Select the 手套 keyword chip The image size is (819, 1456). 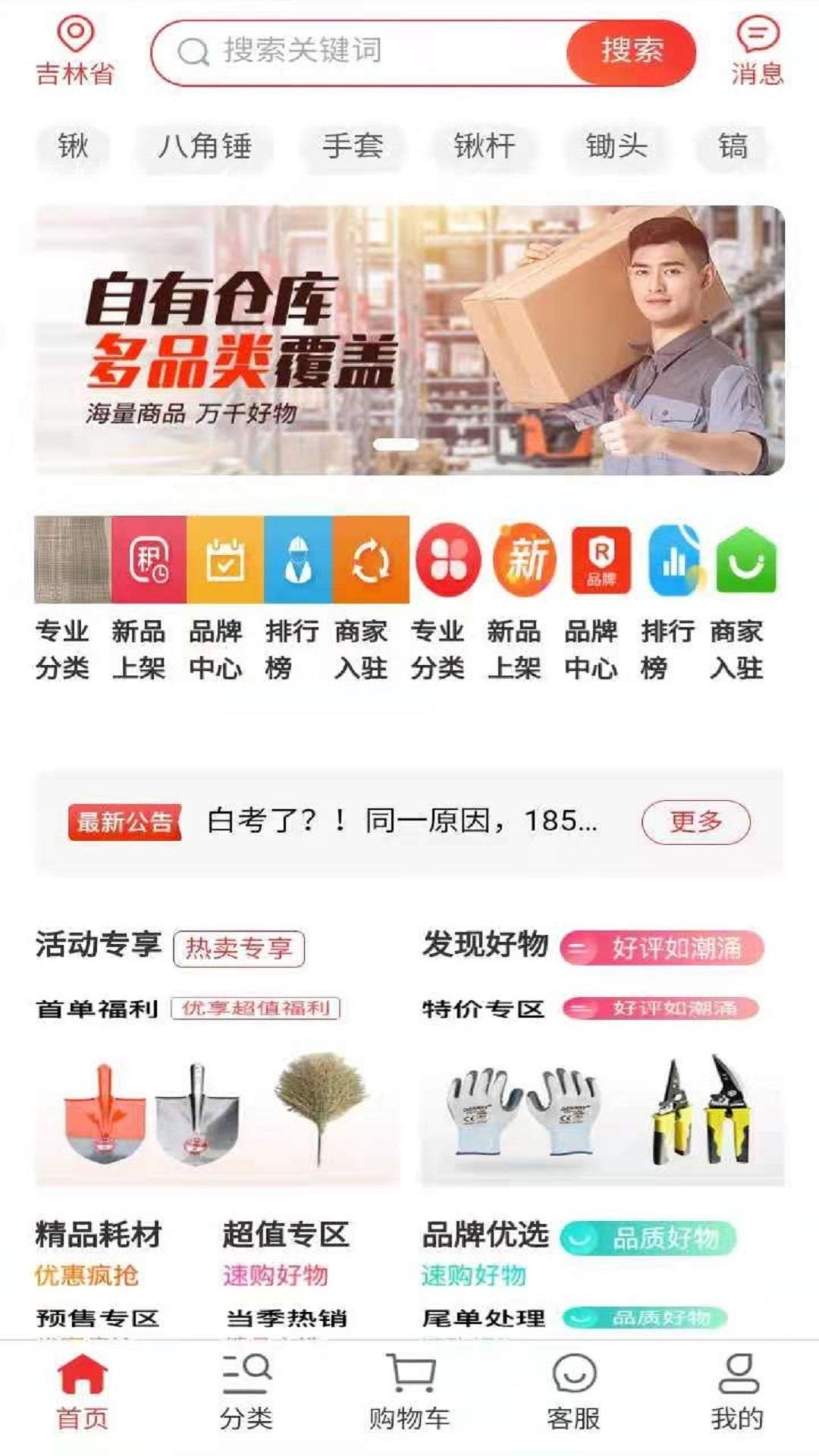pyautogui.click(x=353, y=146)
